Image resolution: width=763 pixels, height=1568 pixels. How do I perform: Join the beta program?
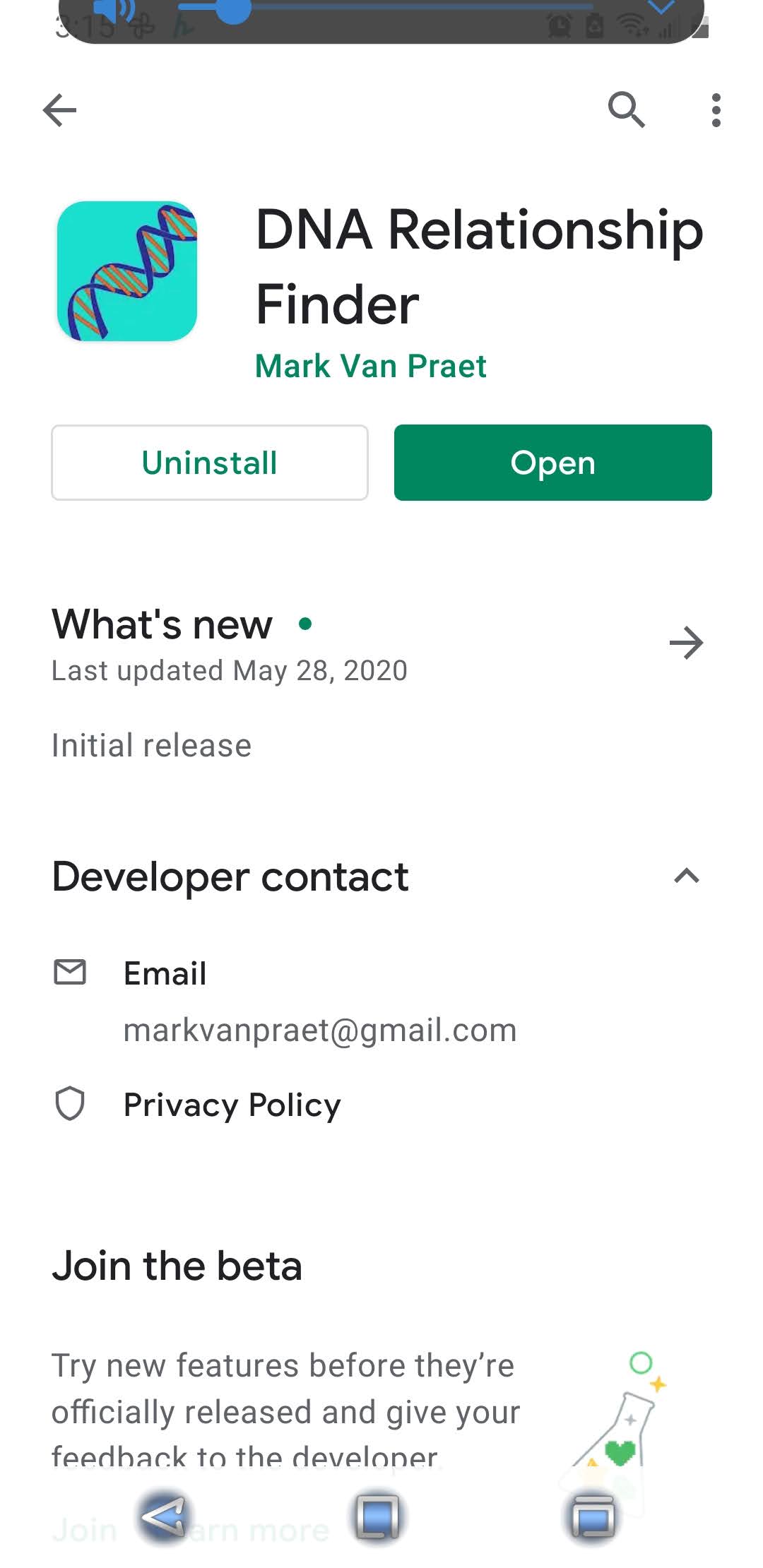point(85,1530)
